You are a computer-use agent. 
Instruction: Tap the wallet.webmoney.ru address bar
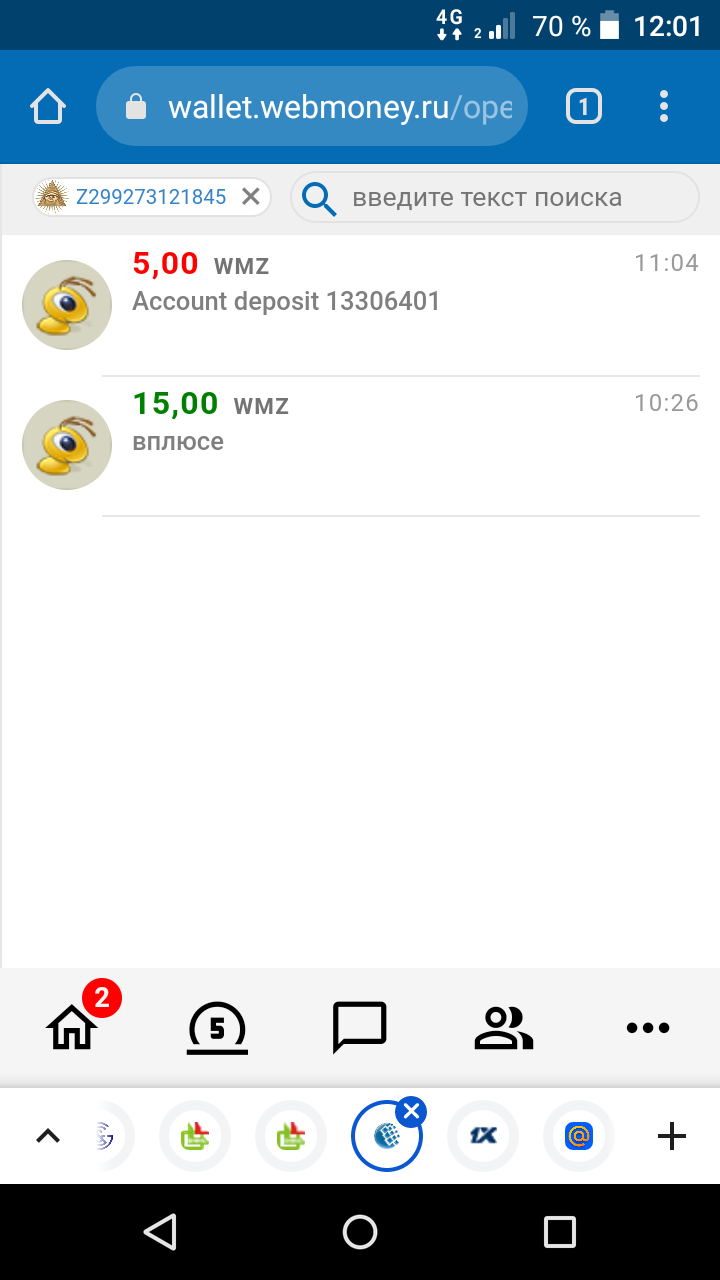click(x=311, y=106)
